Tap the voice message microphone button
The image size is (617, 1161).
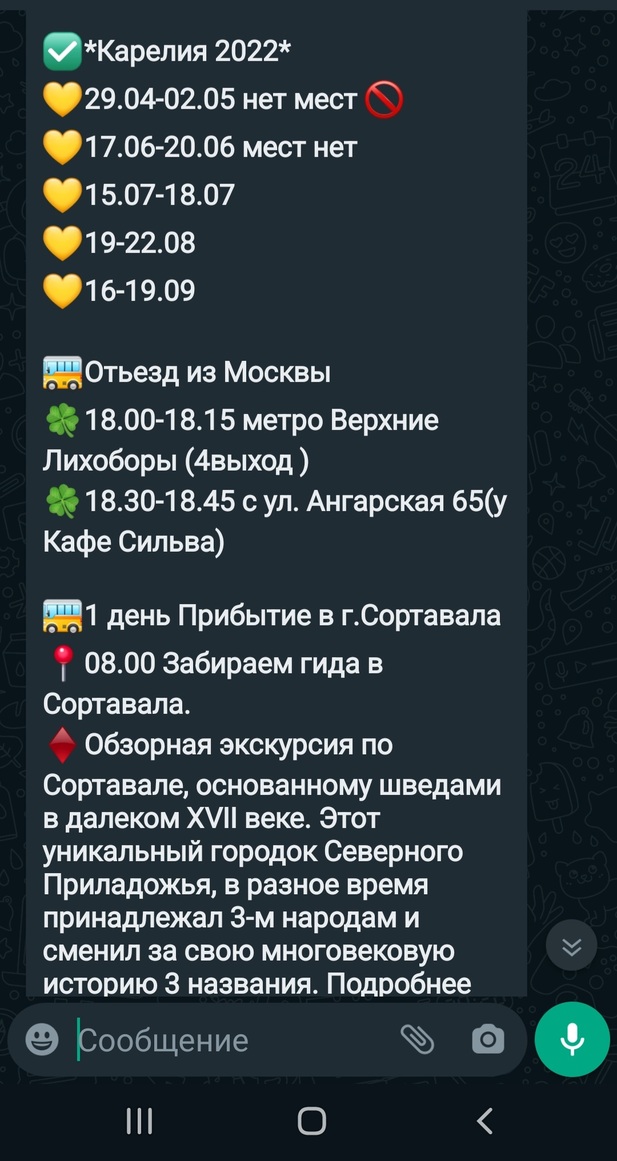tap(572, 1039)
